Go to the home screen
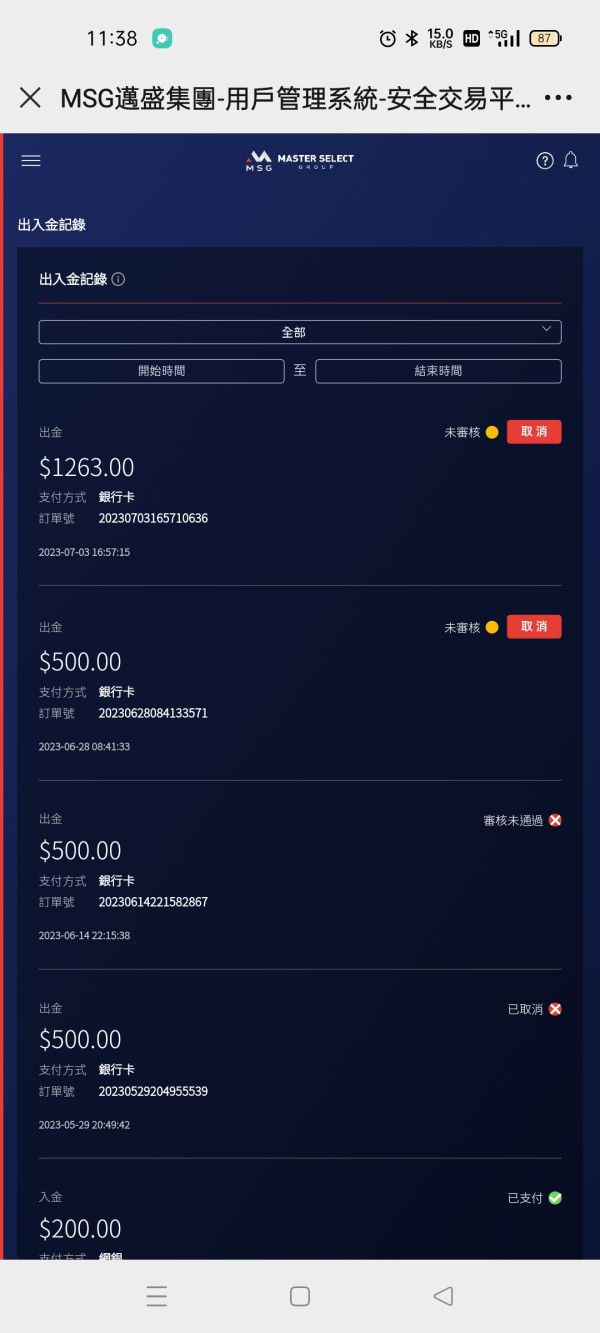Image resolution: width=600 pixels, height=1333 pixels. pyautogui.click(x=300, y=1296)
